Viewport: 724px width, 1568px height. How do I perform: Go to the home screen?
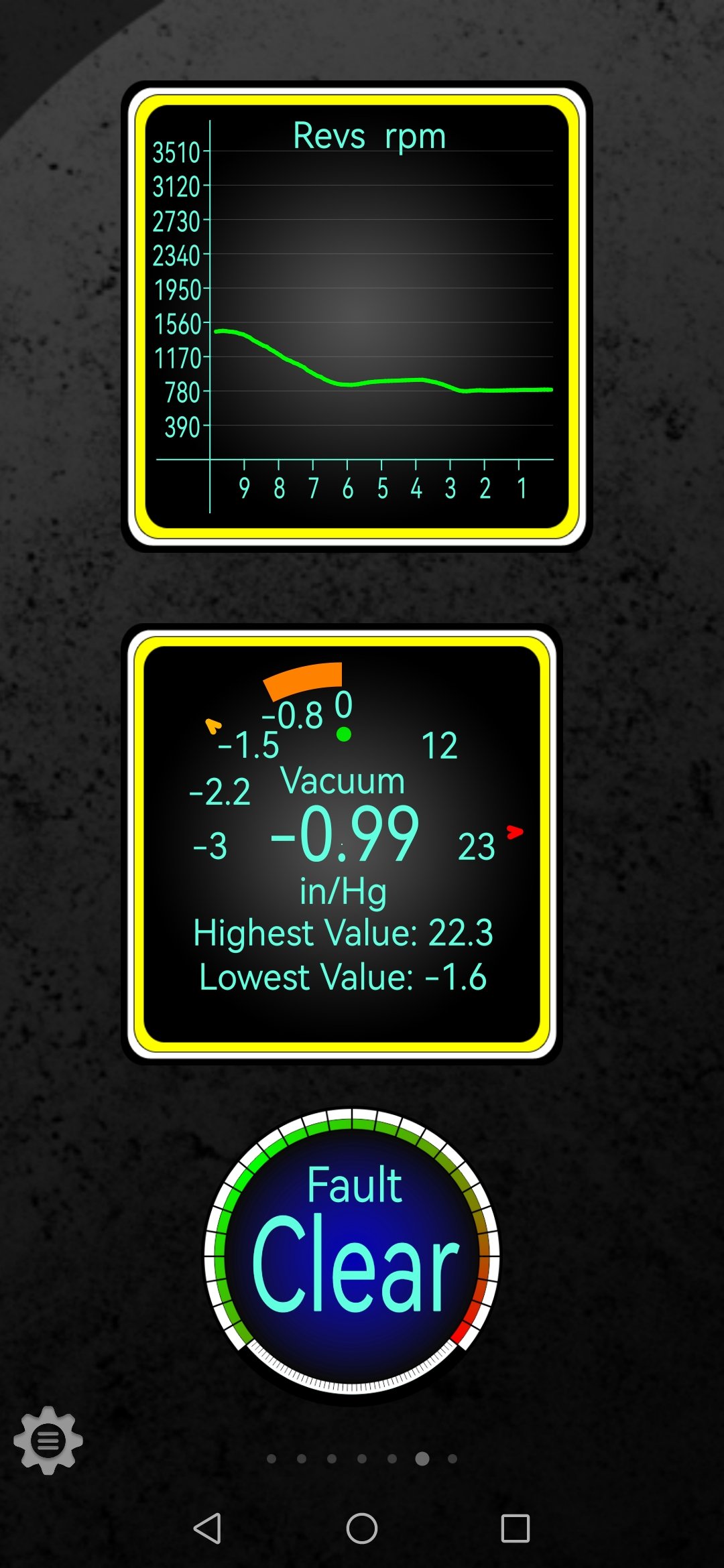tap(361, 1528)
